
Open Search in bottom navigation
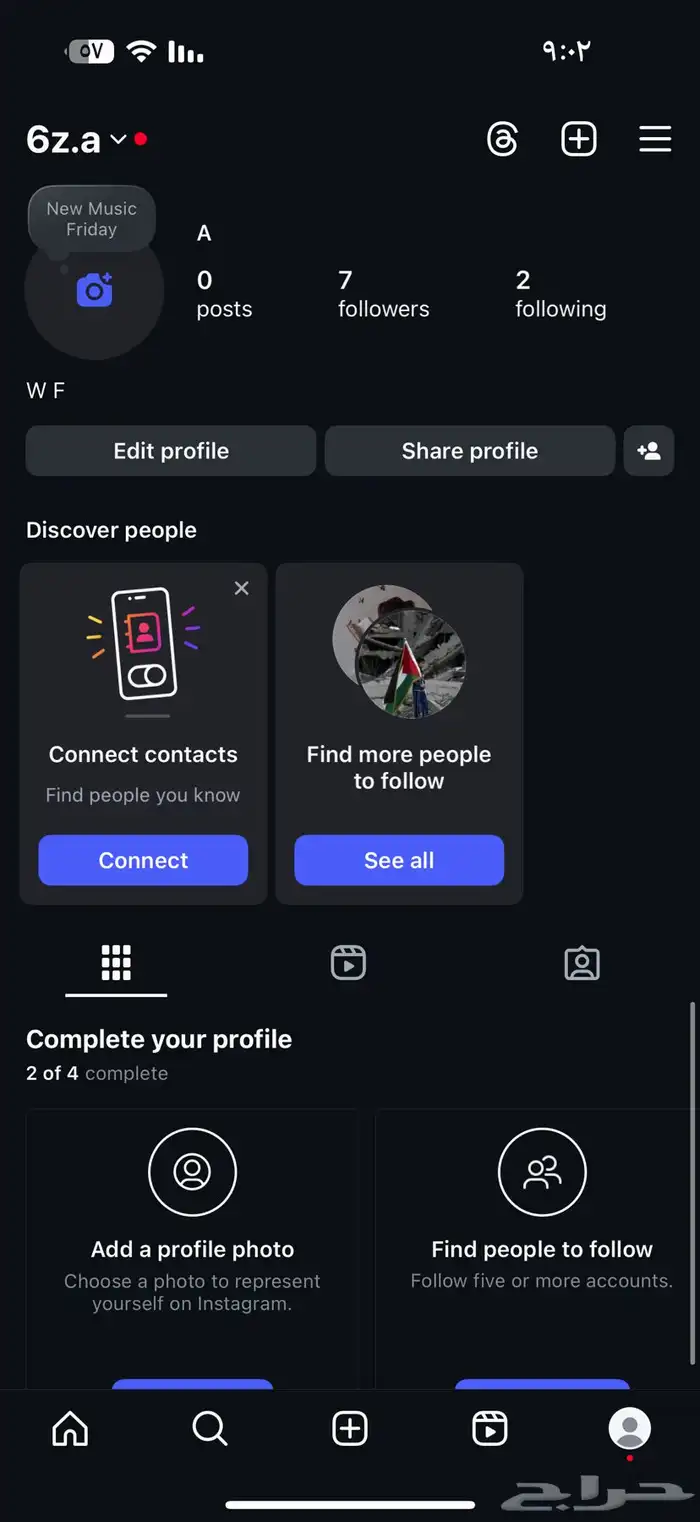tap(210, 1429)
